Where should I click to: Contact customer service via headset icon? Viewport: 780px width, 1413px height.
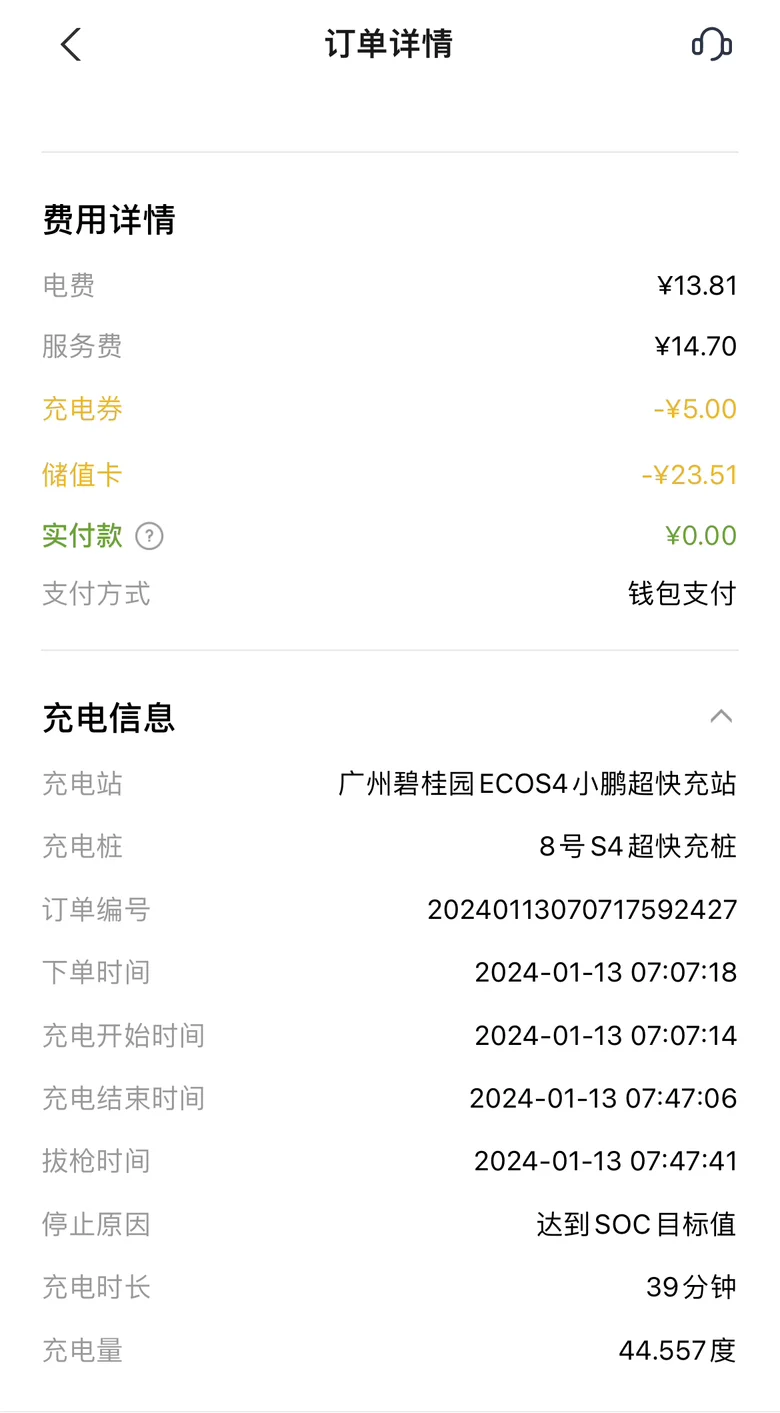[x=711, y=44]
